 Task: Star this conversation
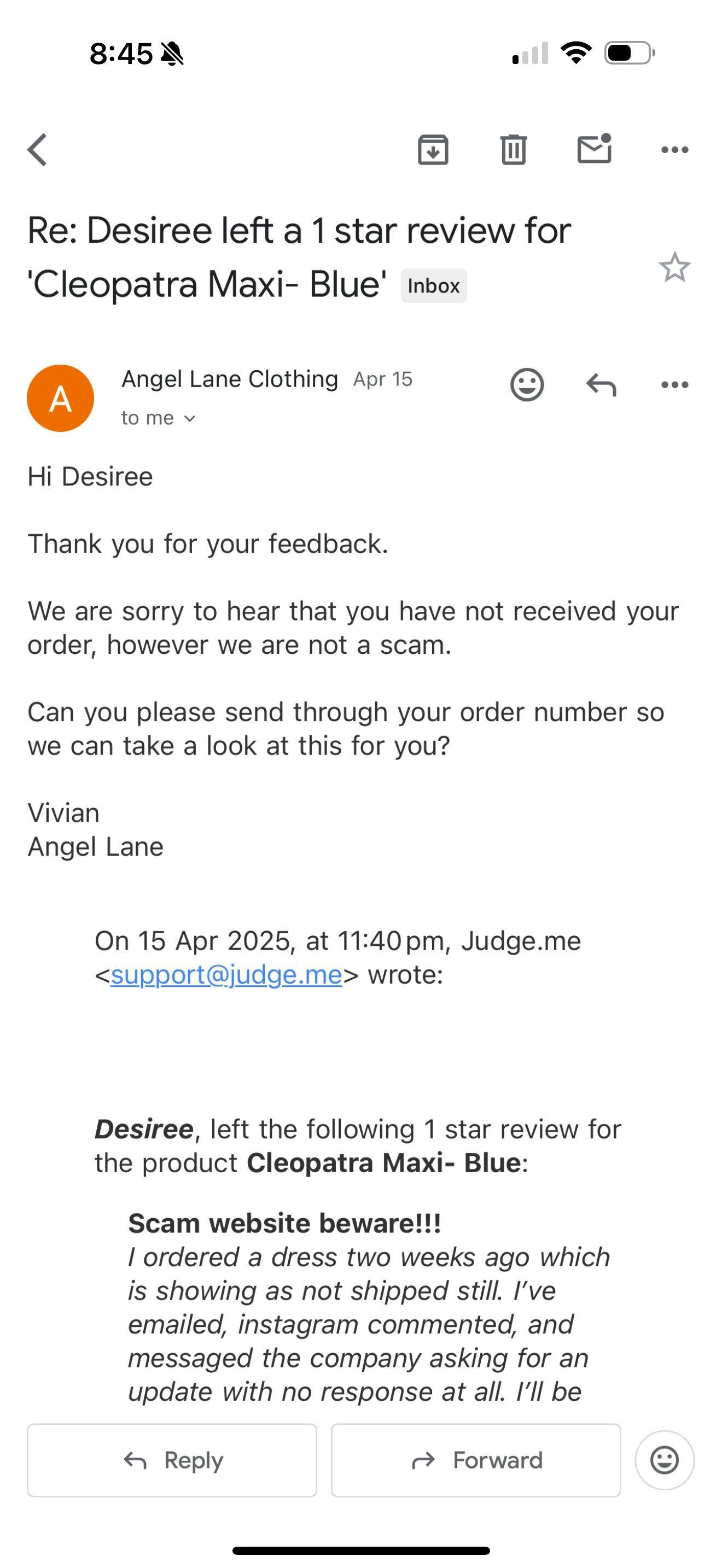click(674, 267)
